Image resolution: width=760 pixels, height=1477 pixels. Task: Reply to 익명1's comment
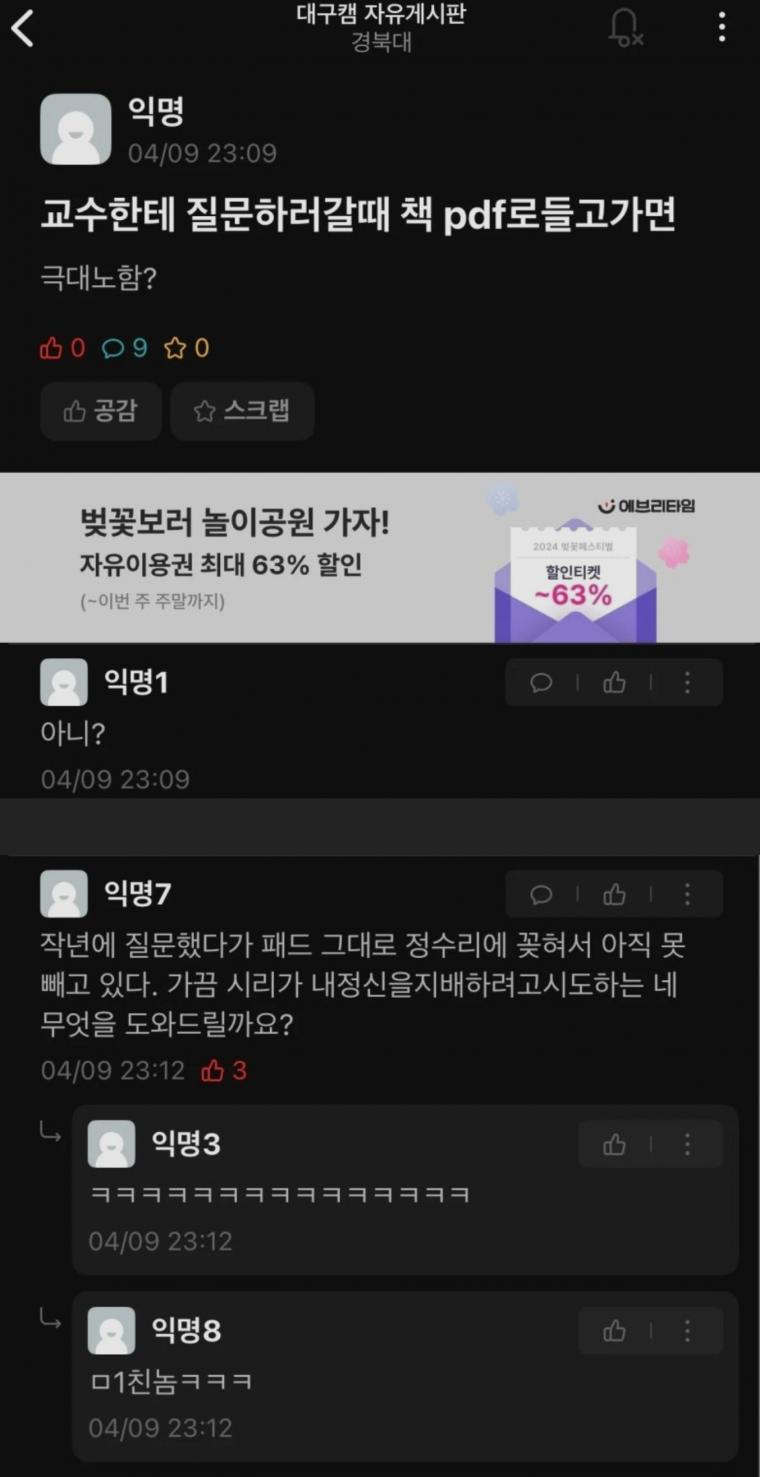[541, 683]
